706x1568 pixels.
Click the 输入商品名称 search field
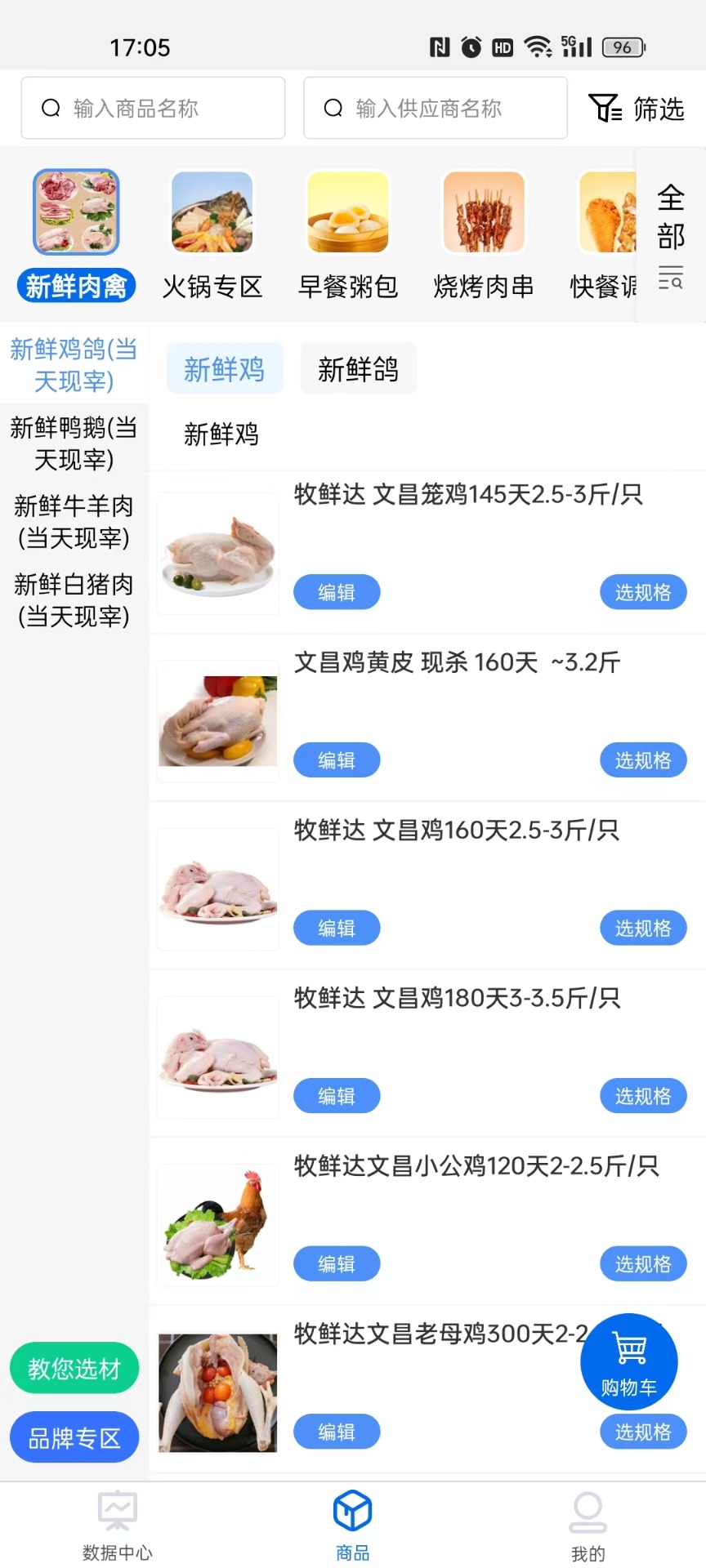[x=153, y=107]
